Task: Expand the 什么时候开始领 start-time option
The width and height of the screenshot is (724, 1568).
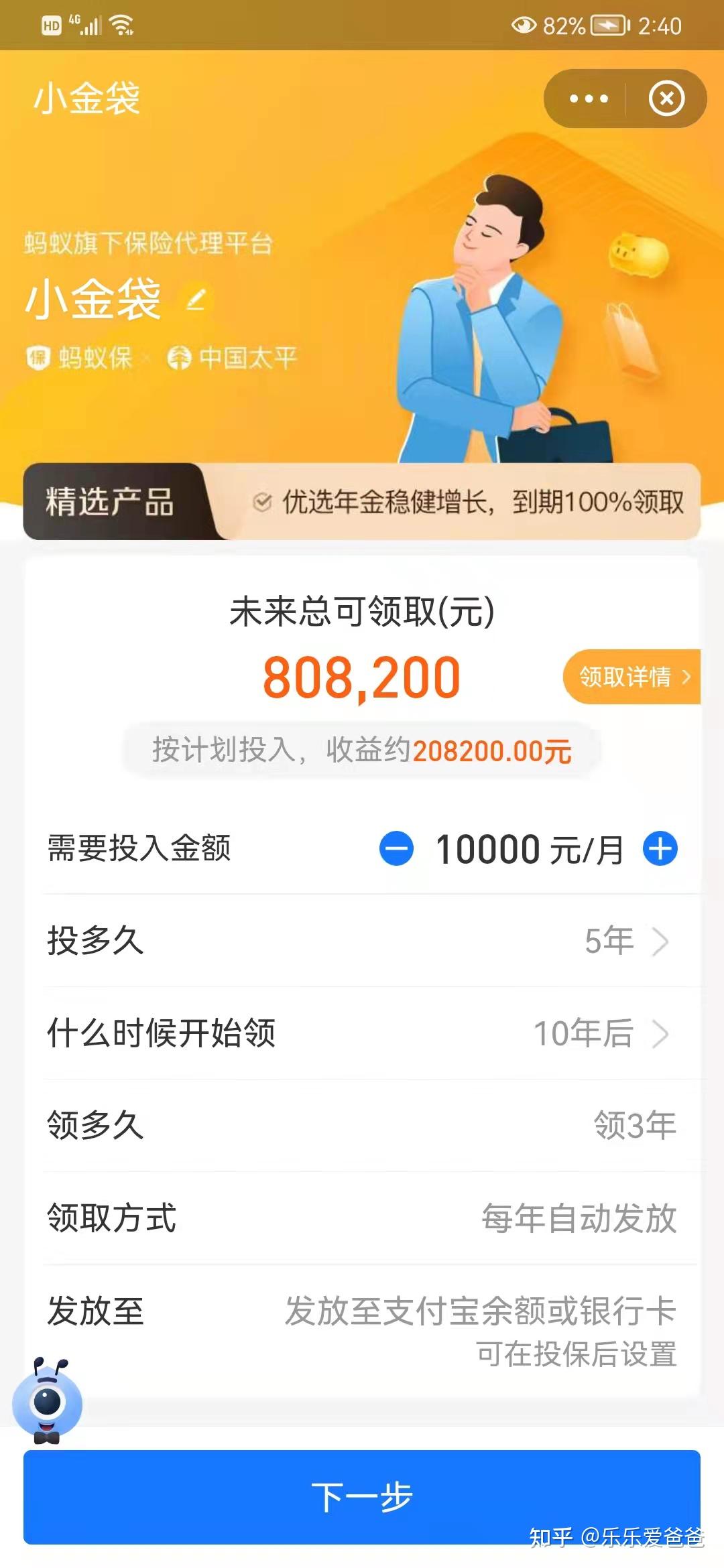Action: [362, 1035]
